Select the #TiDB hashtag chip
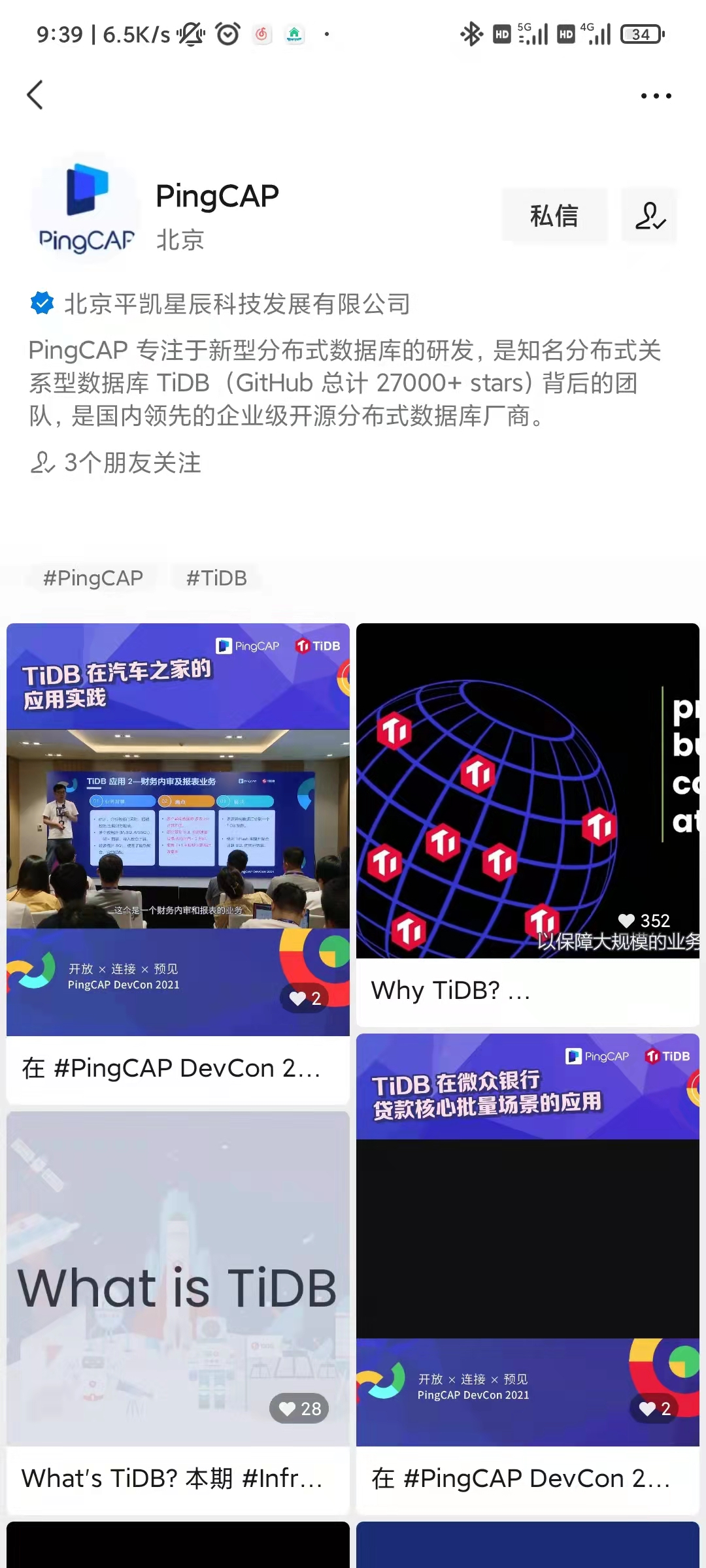The height and width of the screenshot is (1568, 706). coord(216,578)
